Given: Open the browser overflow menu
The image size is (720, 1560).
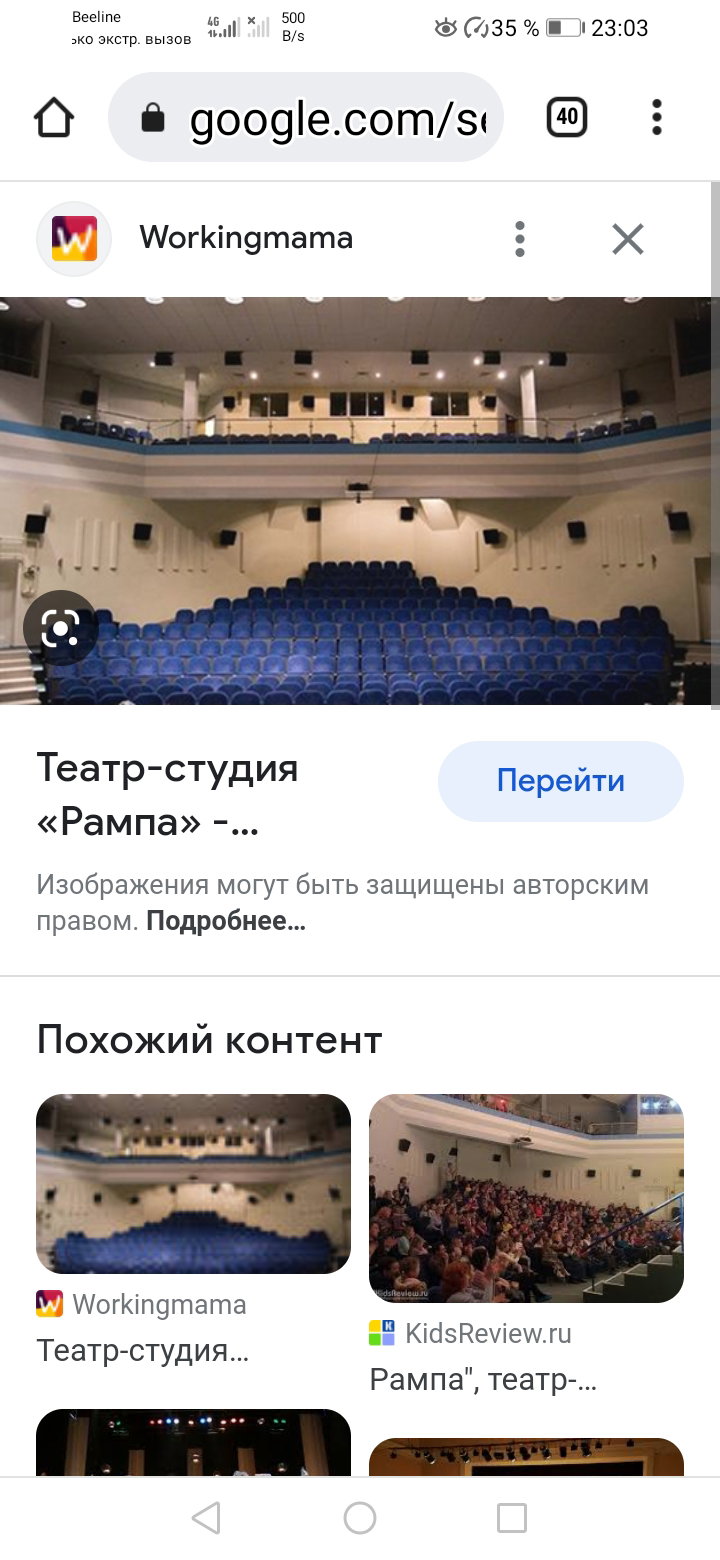Looking at the screenshot, I should 656,118.
